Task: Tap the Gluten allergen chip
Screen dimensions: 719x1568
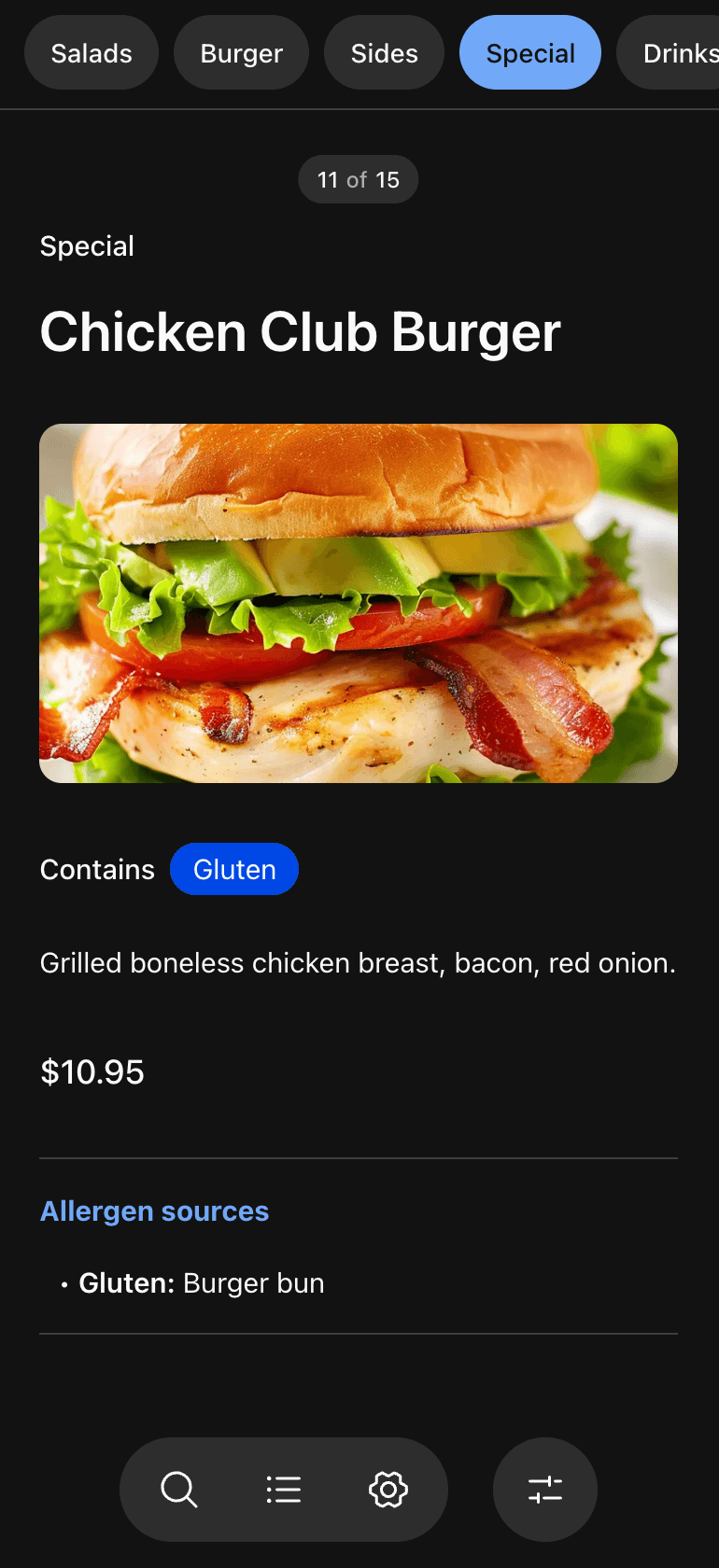Action: coord(234,869)
